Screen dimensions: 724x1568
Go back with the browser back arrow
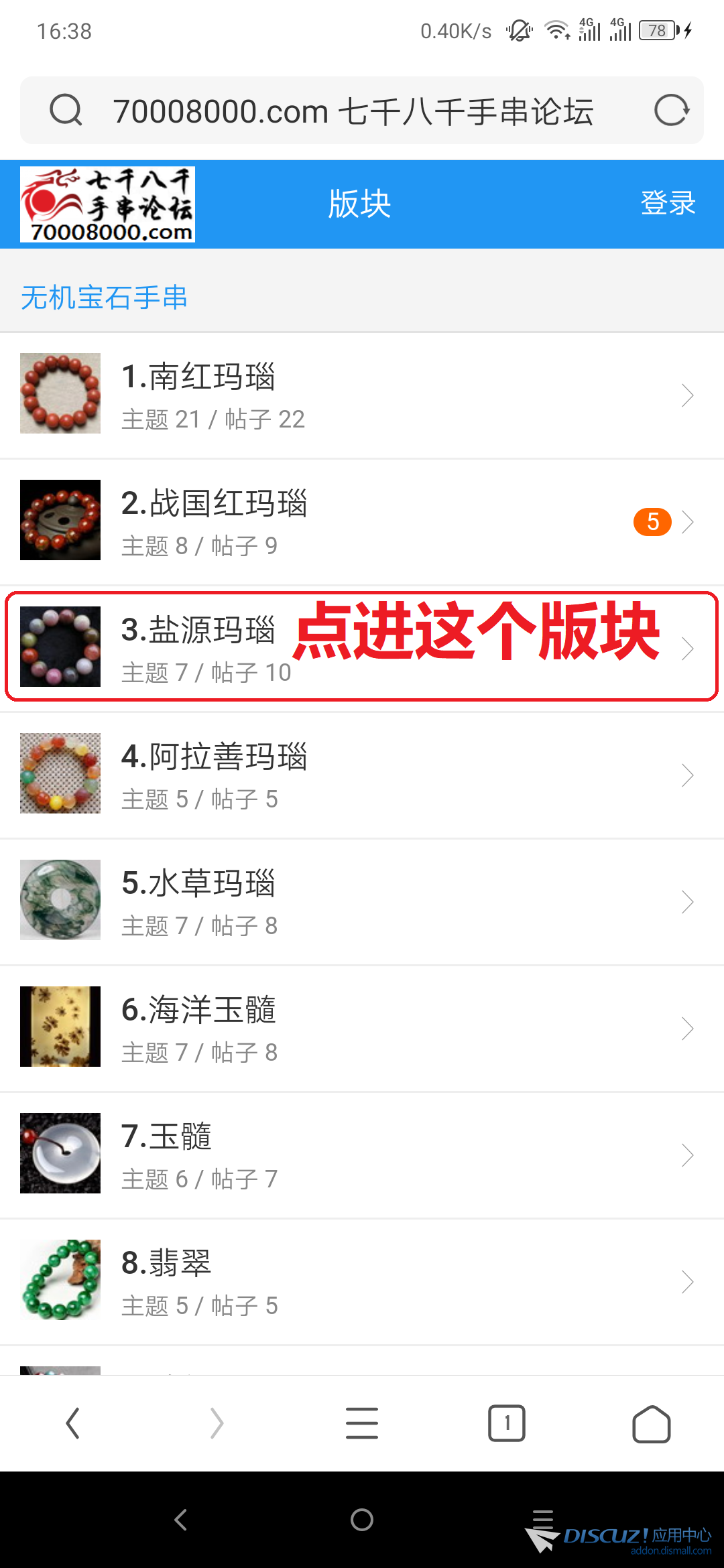coord(72,1423)
